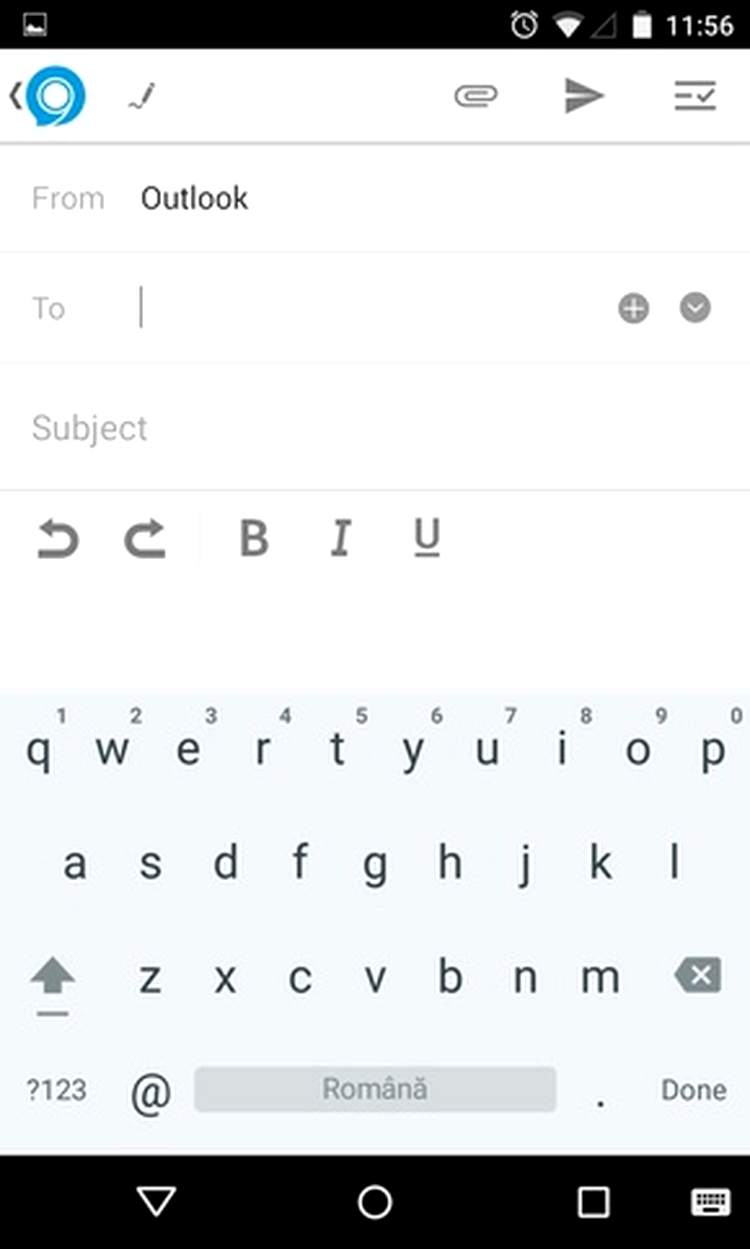750x1249 pixels.
Task: Add a contact with the plus icon
Action: click(633, 308)
